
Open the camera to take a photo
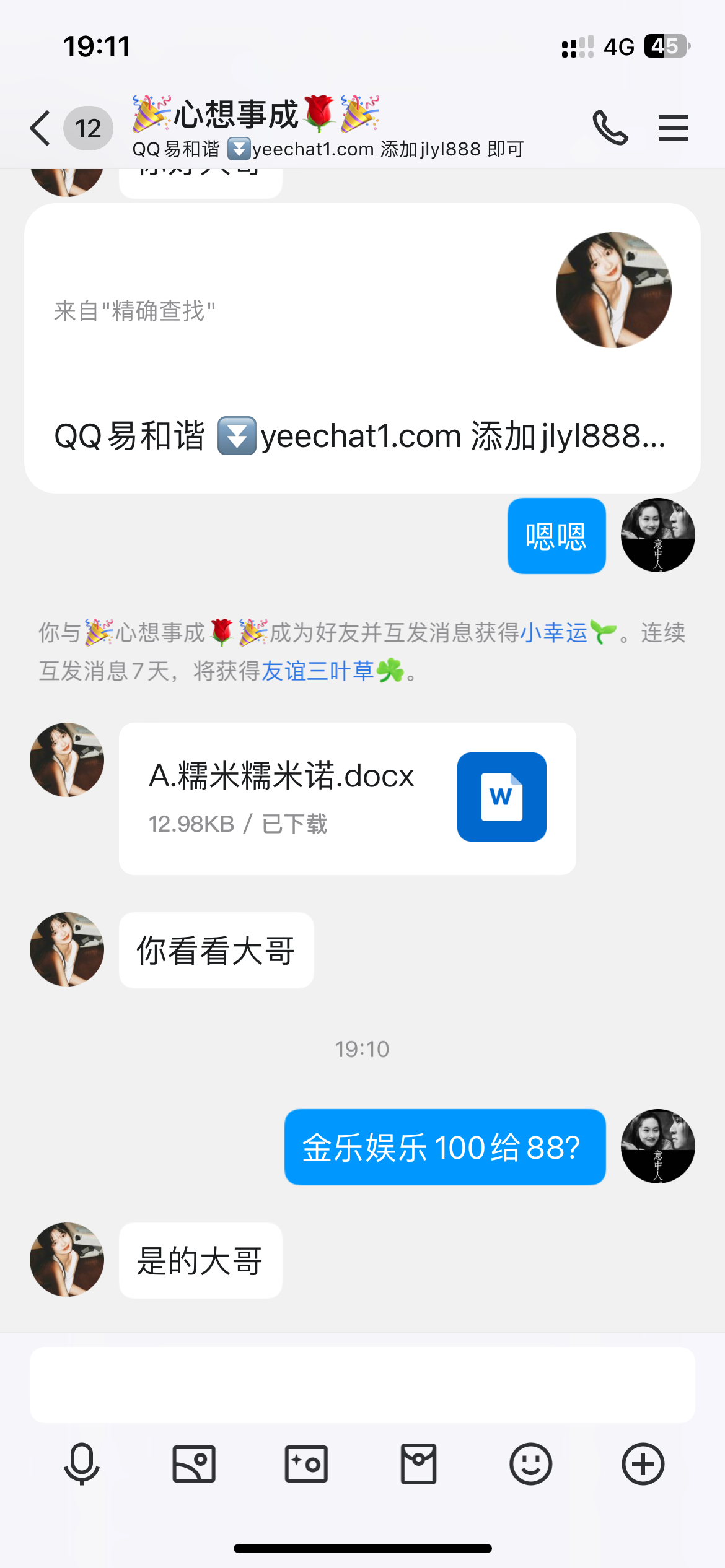click(x=306, y=1464)
